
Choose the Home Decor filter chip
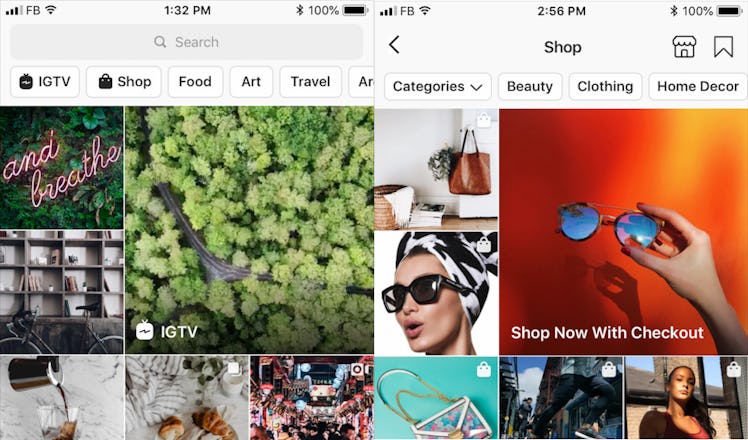(698, 86)
